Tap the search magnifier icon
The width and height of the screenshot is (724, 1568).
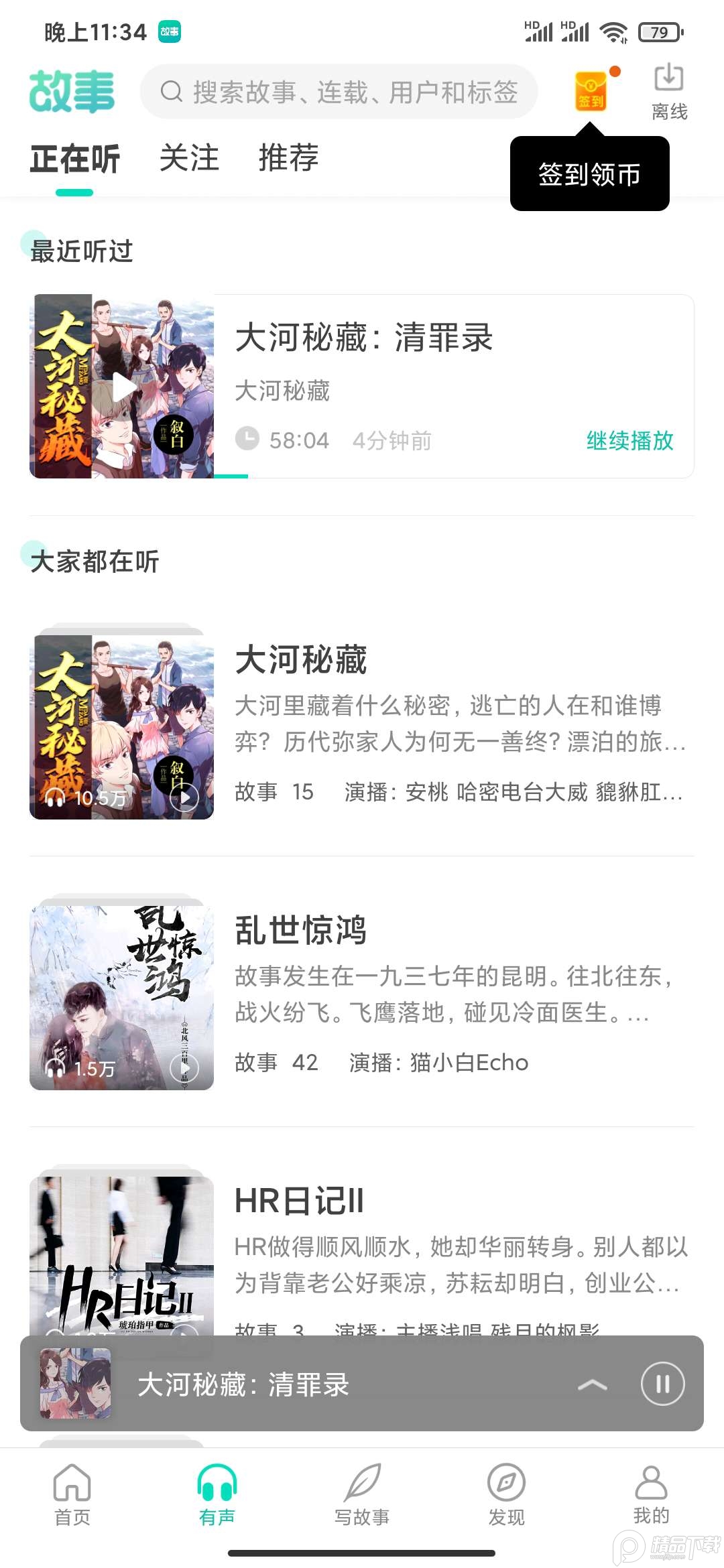click(172, 92)
